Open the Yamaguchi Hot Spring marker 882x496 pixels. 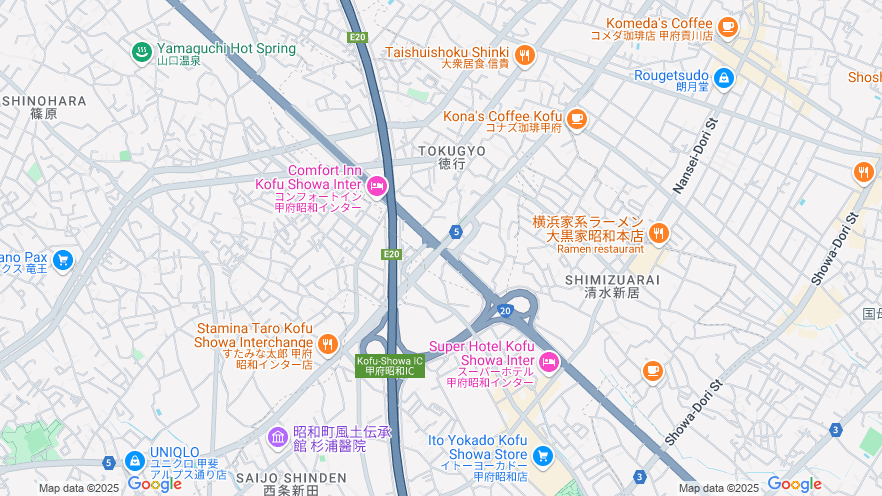(141, 51)
